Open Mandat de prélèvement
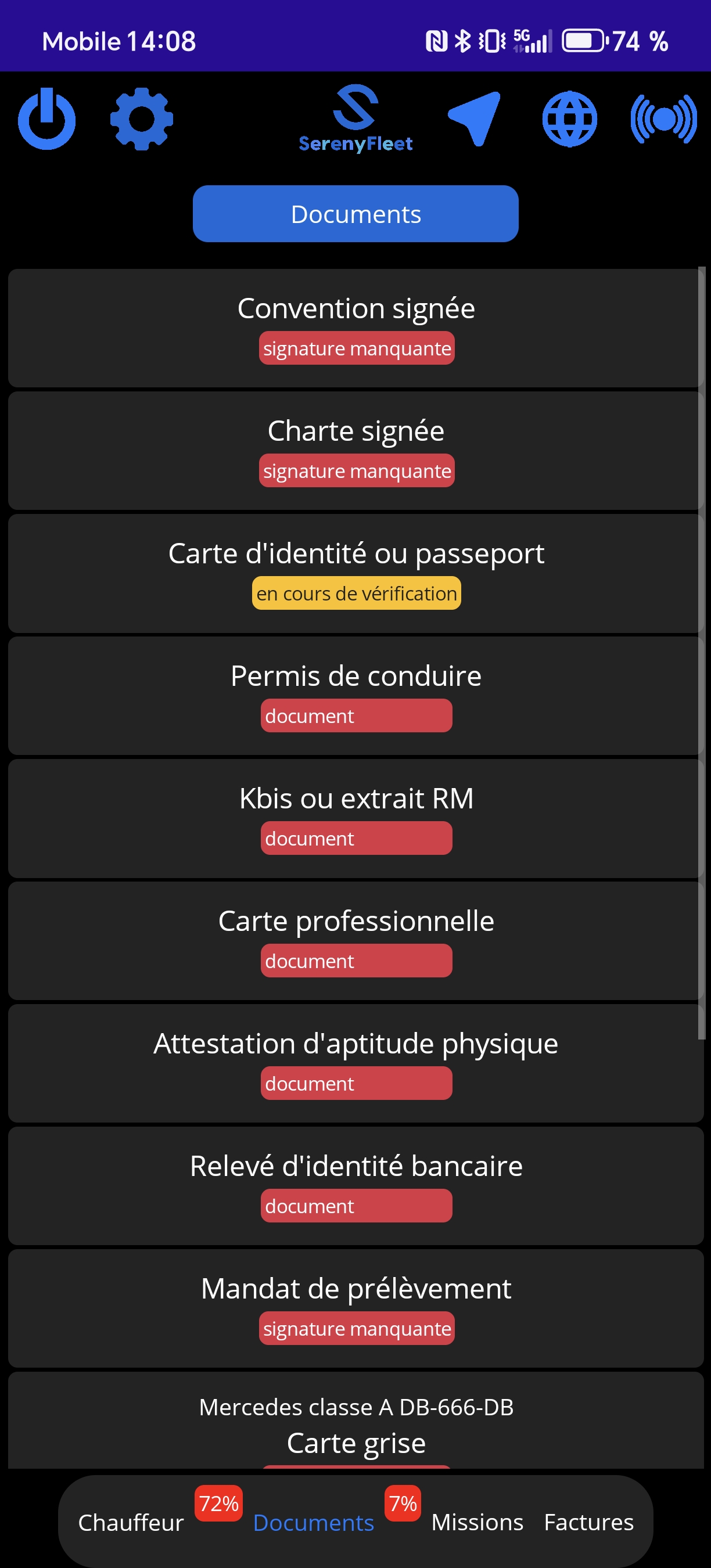Viewport: 711px width, 1568px height. (x=355, y=1307)
